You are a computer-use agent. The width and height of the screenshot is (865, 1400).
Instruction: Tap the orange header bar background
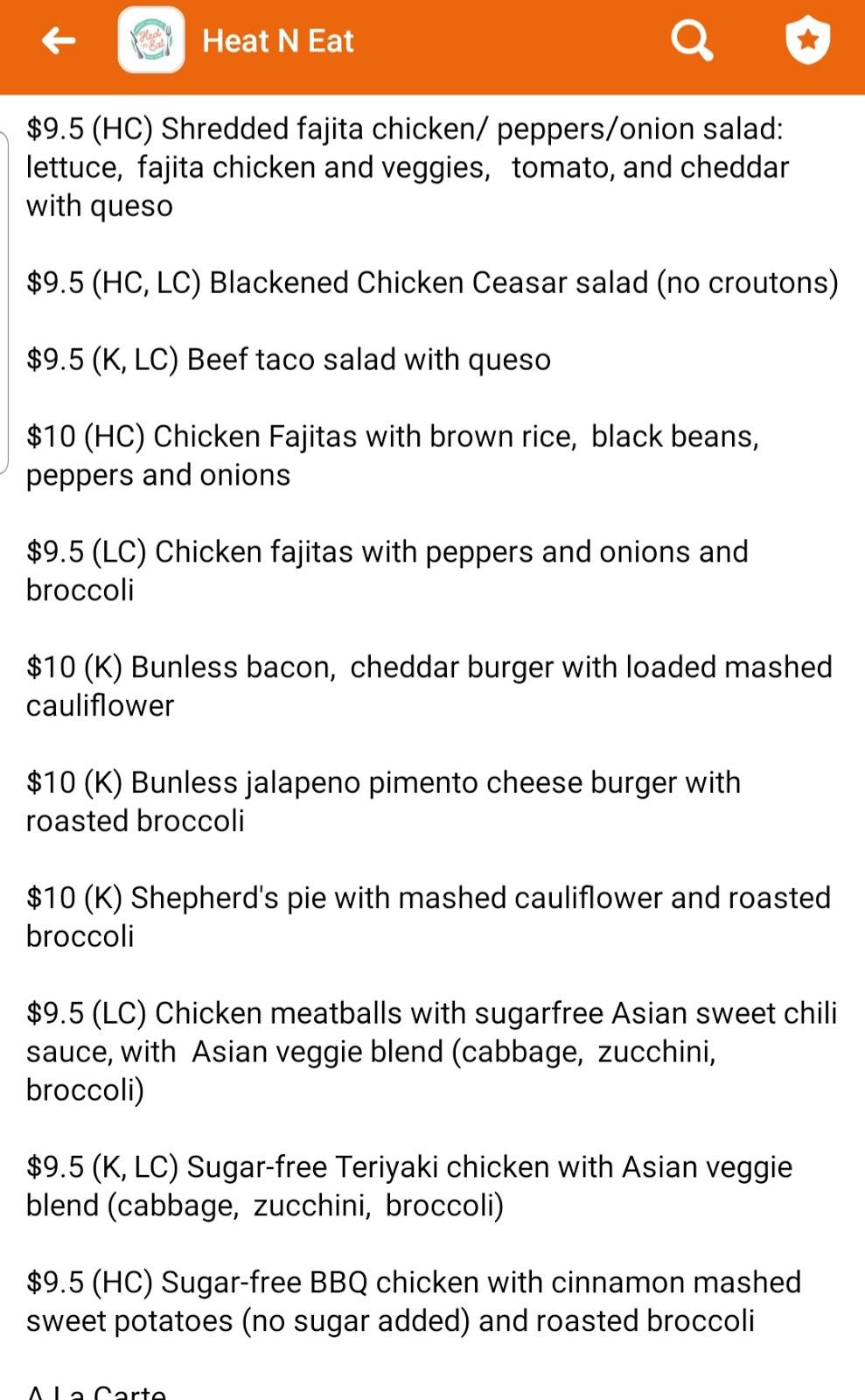coord(490,39)
